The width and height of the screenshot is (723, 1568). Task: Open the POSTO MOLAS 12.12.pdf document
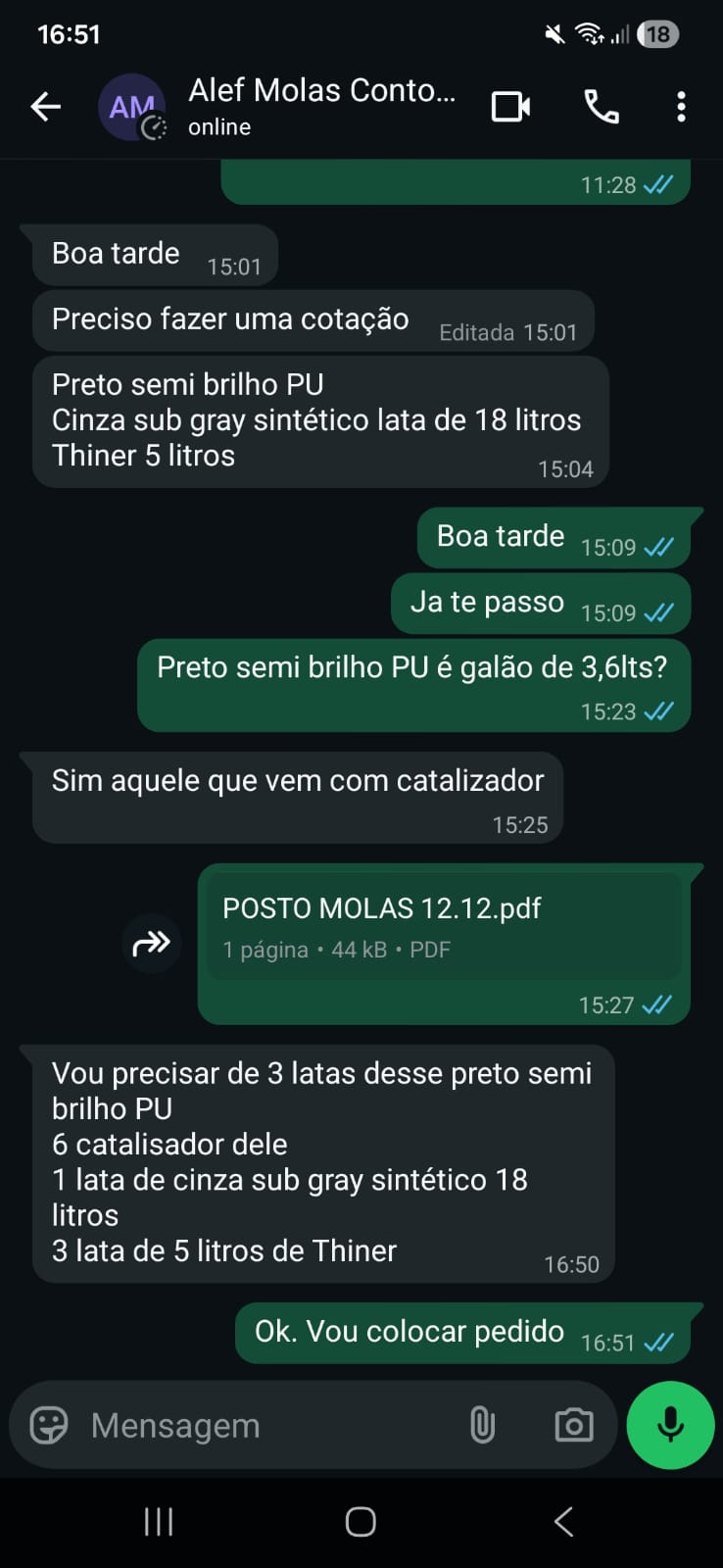click(x=444, y=926)
